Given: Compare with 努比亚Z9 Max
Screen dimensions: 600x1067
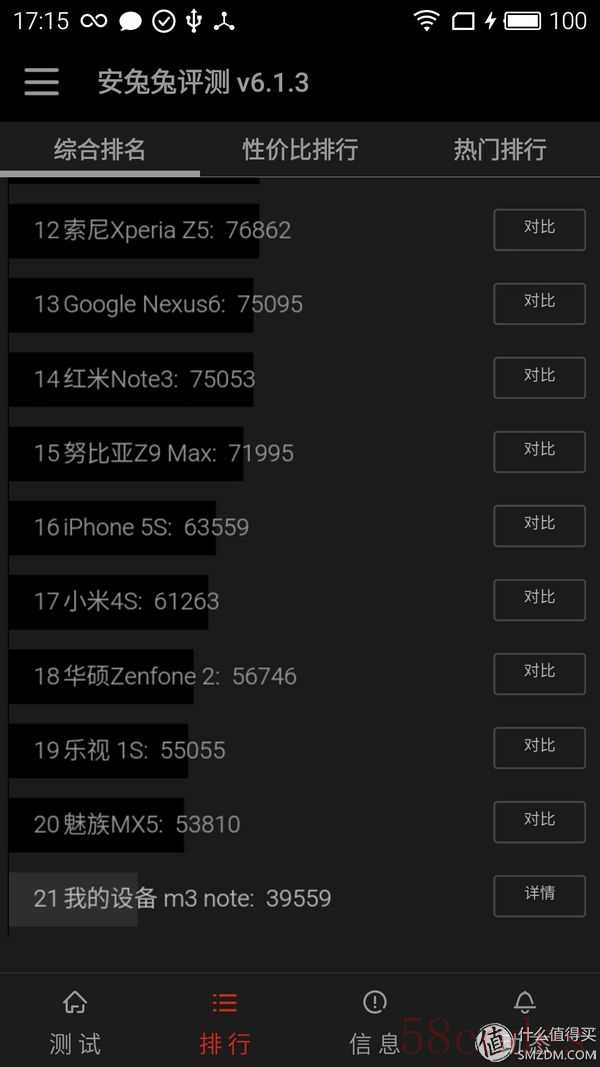Looking at the screenshot, I should (x=539, y=452).
